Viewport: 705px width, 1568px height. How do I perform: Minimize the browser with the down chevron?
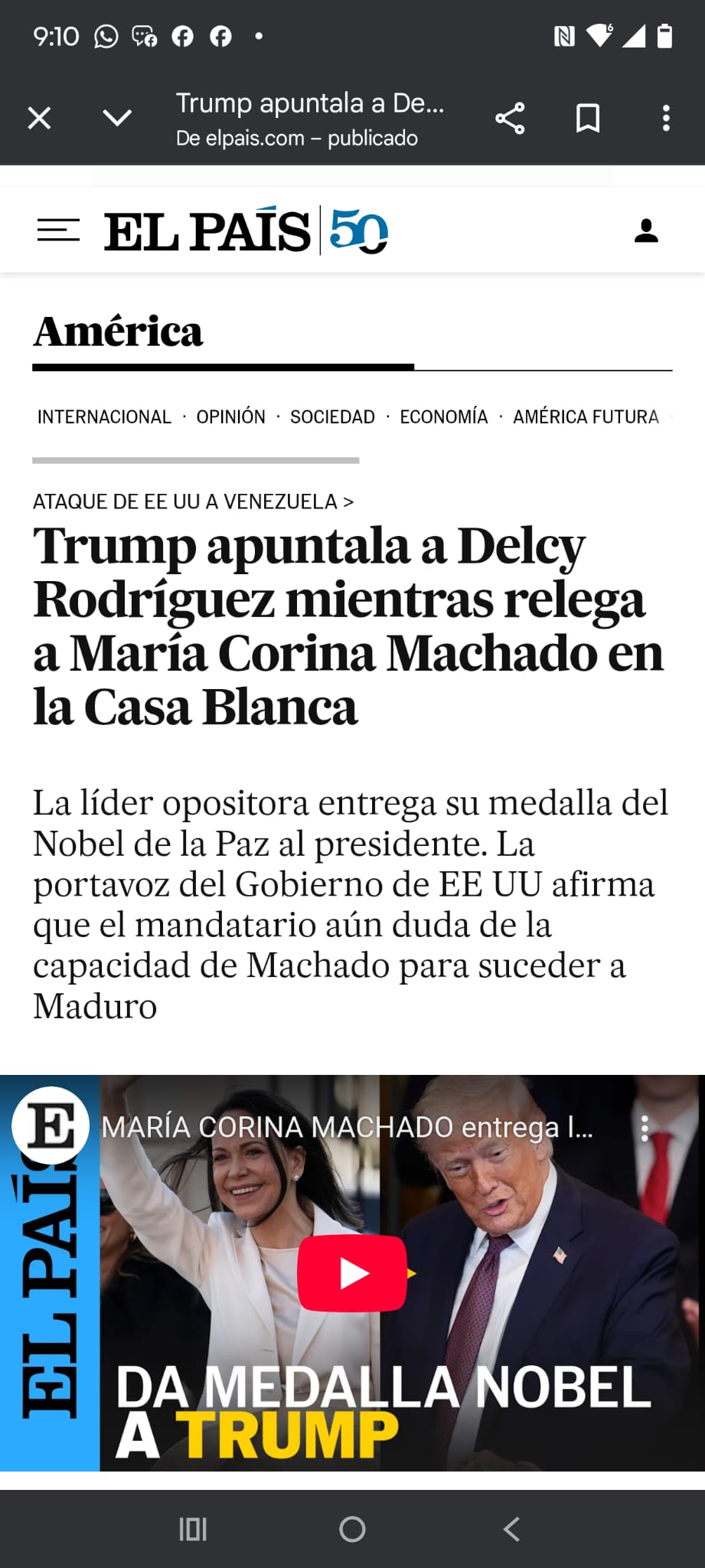click(x=117, y=119)
